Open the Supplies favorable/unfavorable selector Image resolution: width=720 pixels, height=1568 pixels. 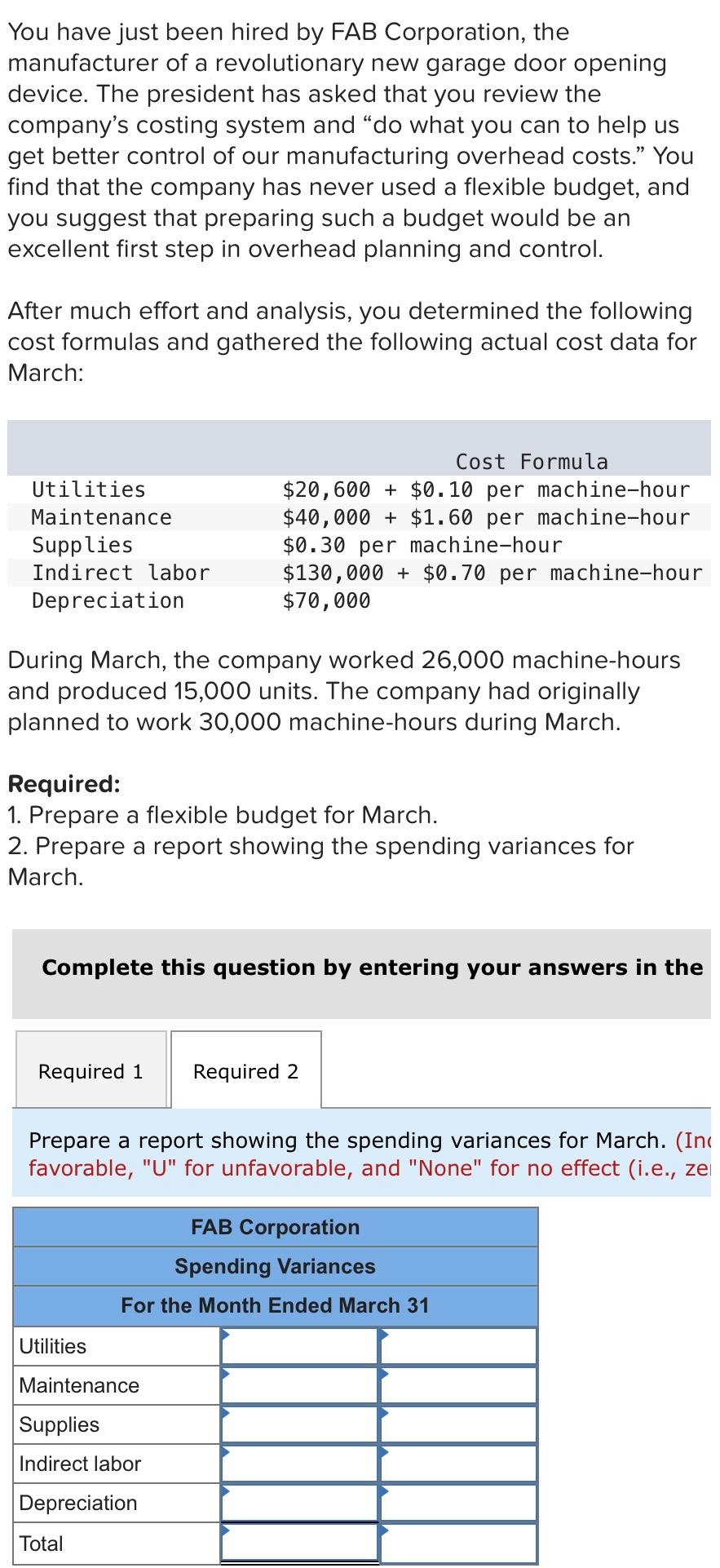(458, 1424)
